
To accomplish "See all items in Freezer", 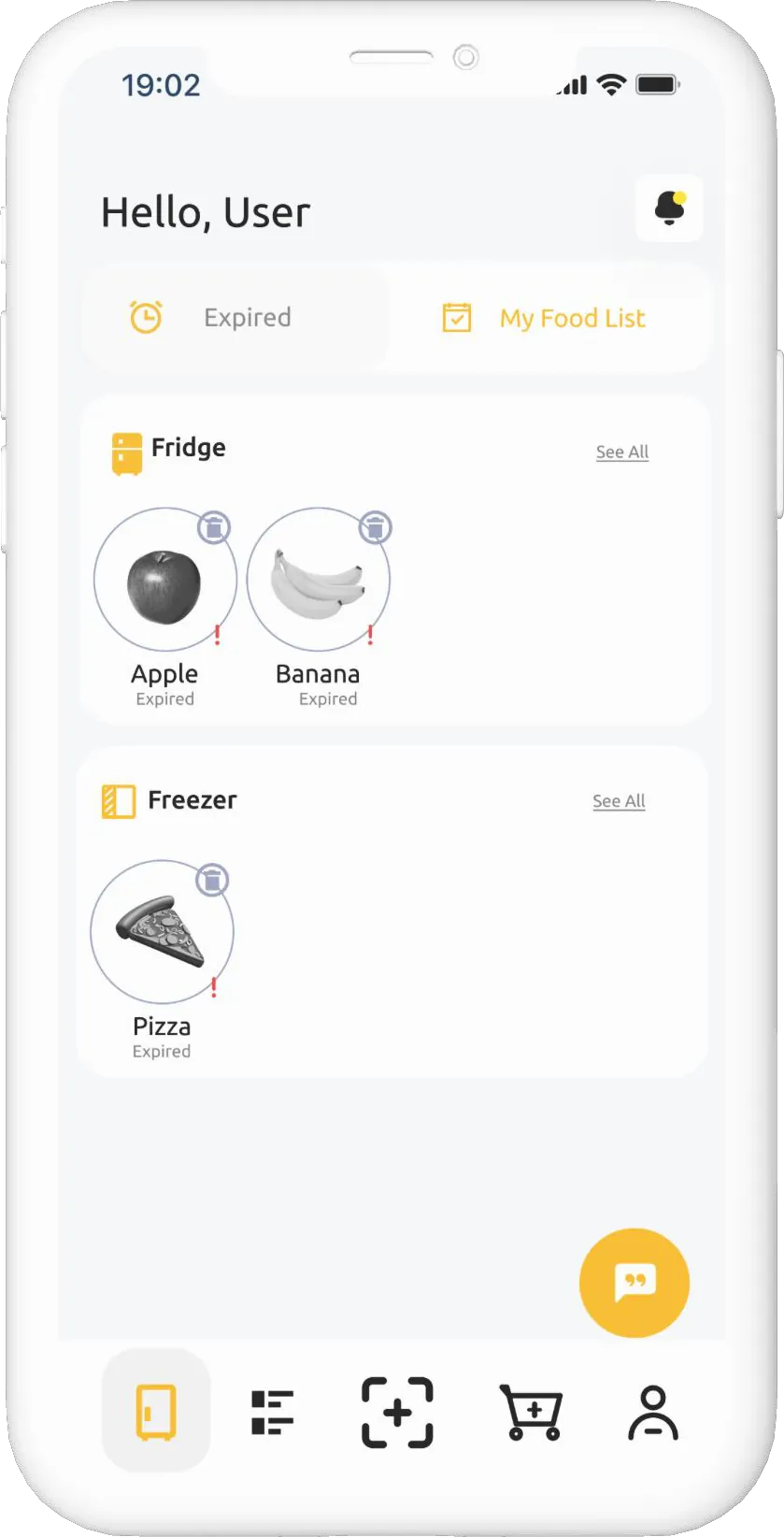I will (x=619, y=801).
